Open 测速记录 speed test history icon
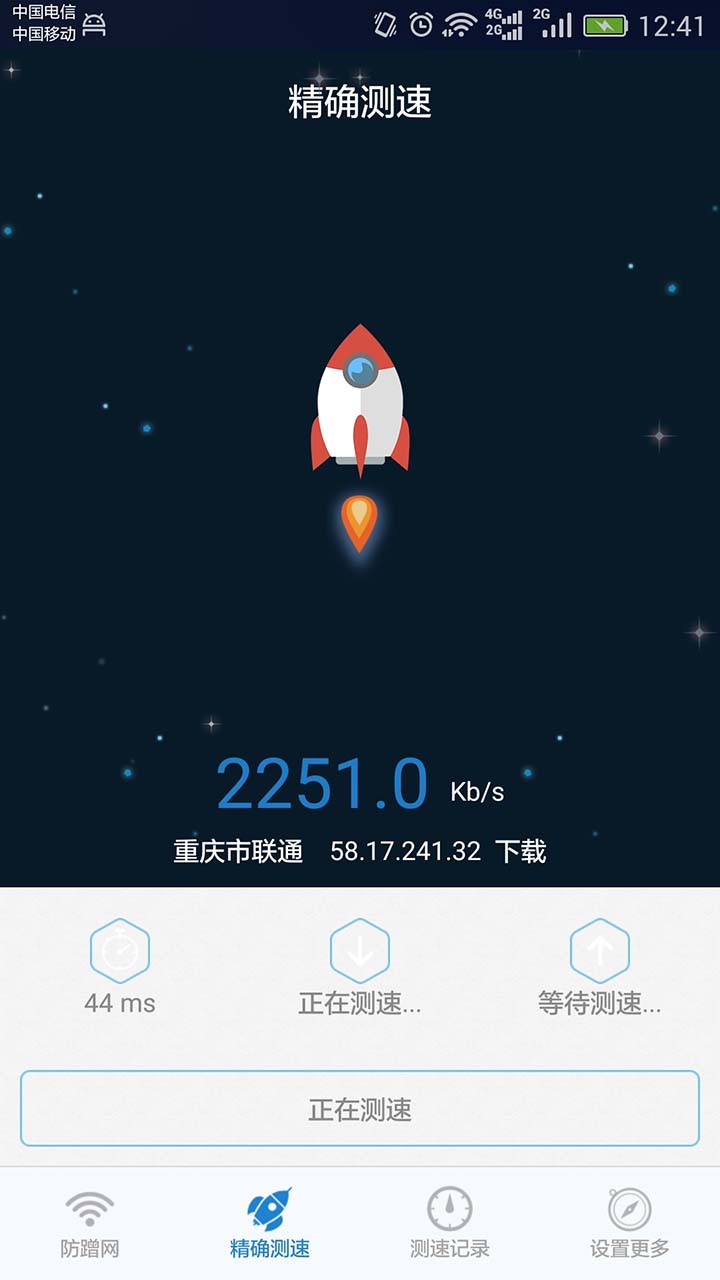Viewport: 720px width, 1280px height. (450, 1211)
